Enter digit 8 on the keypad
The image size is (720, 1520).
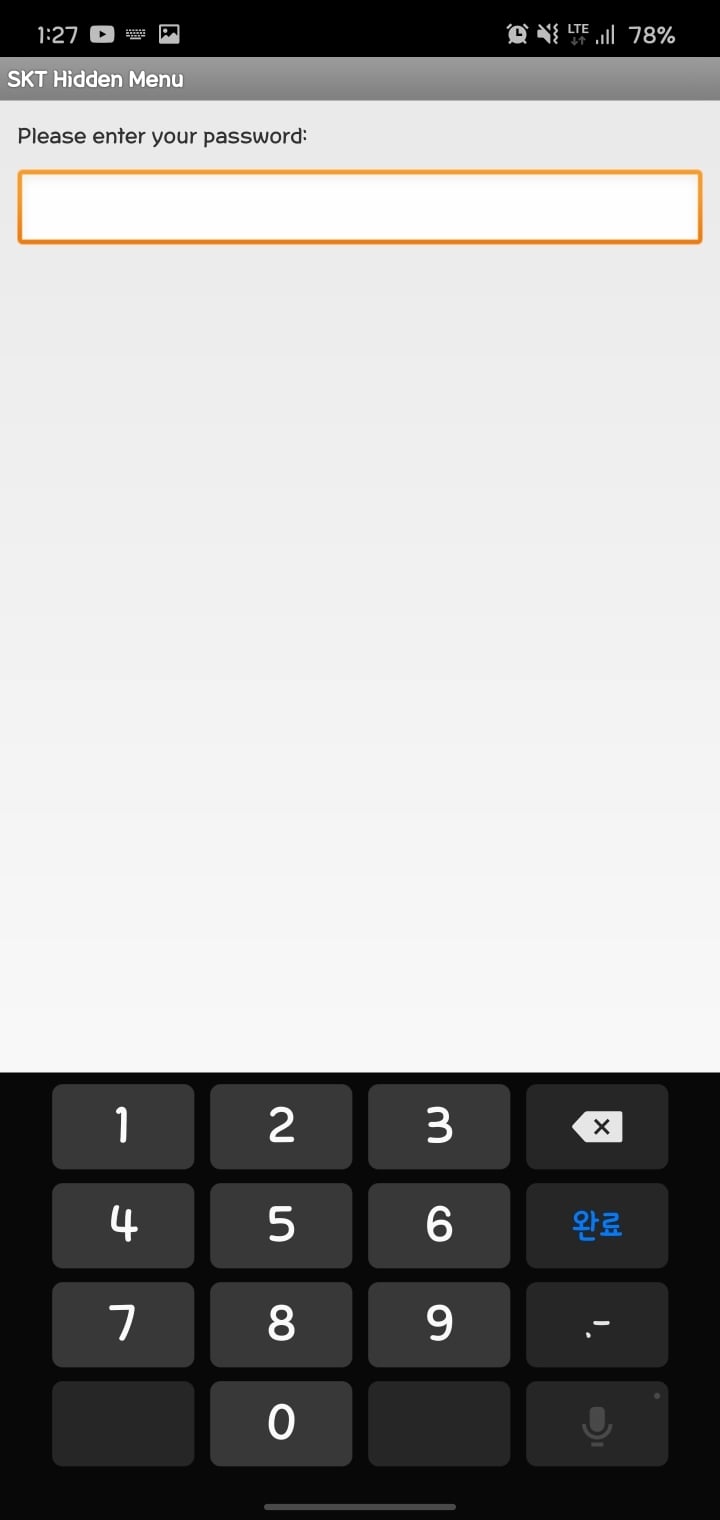click(281, 1324)
